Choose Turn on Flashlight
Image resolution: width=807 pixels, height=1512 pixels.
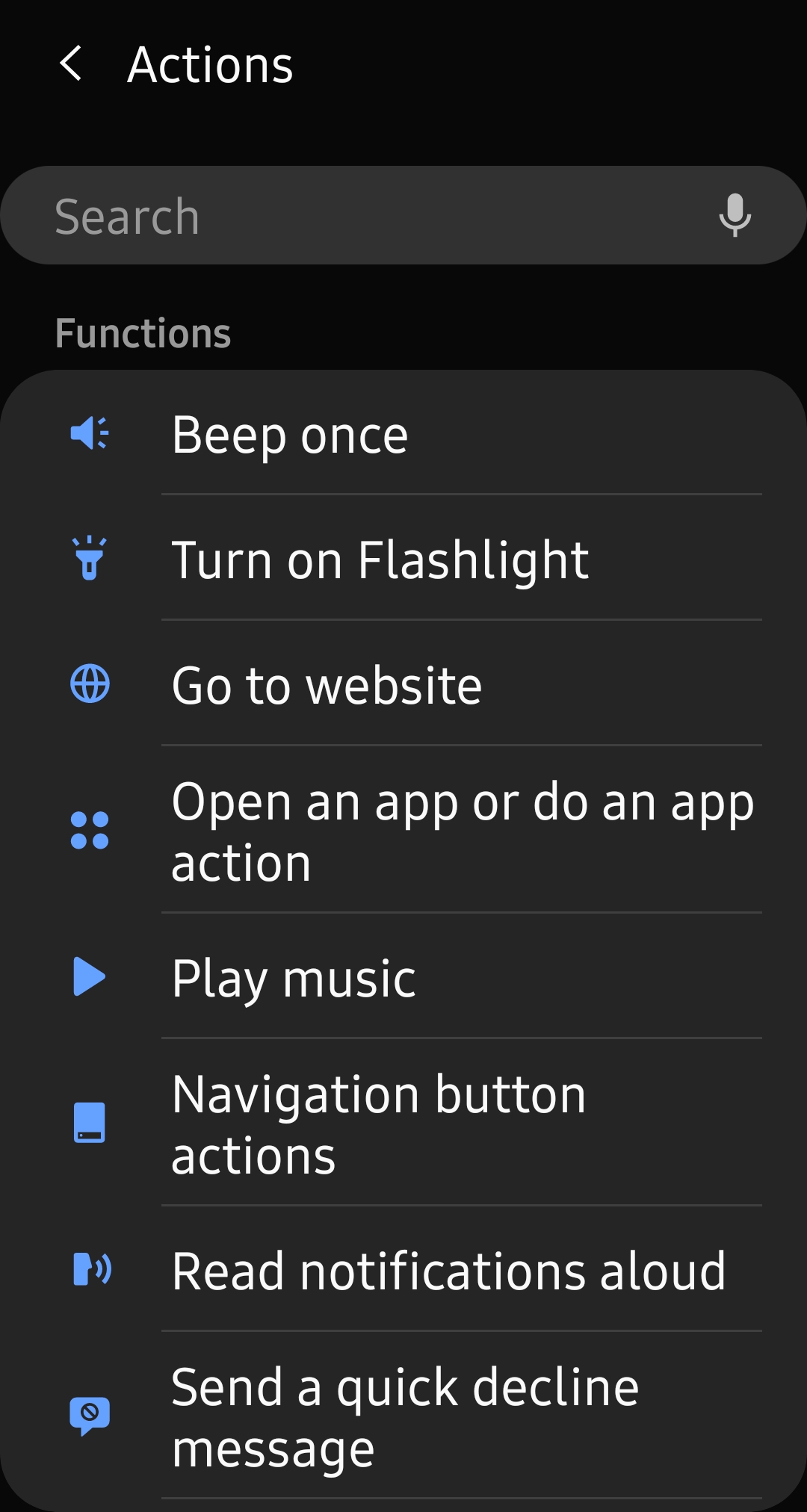point(403,558)
